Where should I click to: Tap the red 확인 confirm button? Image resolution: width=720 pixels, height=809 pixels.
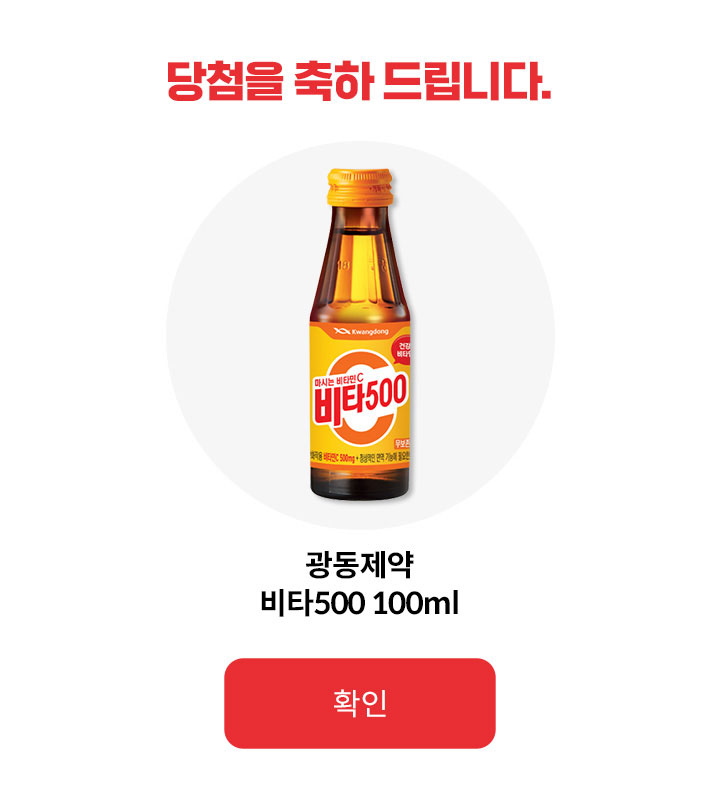click(359, 703)
